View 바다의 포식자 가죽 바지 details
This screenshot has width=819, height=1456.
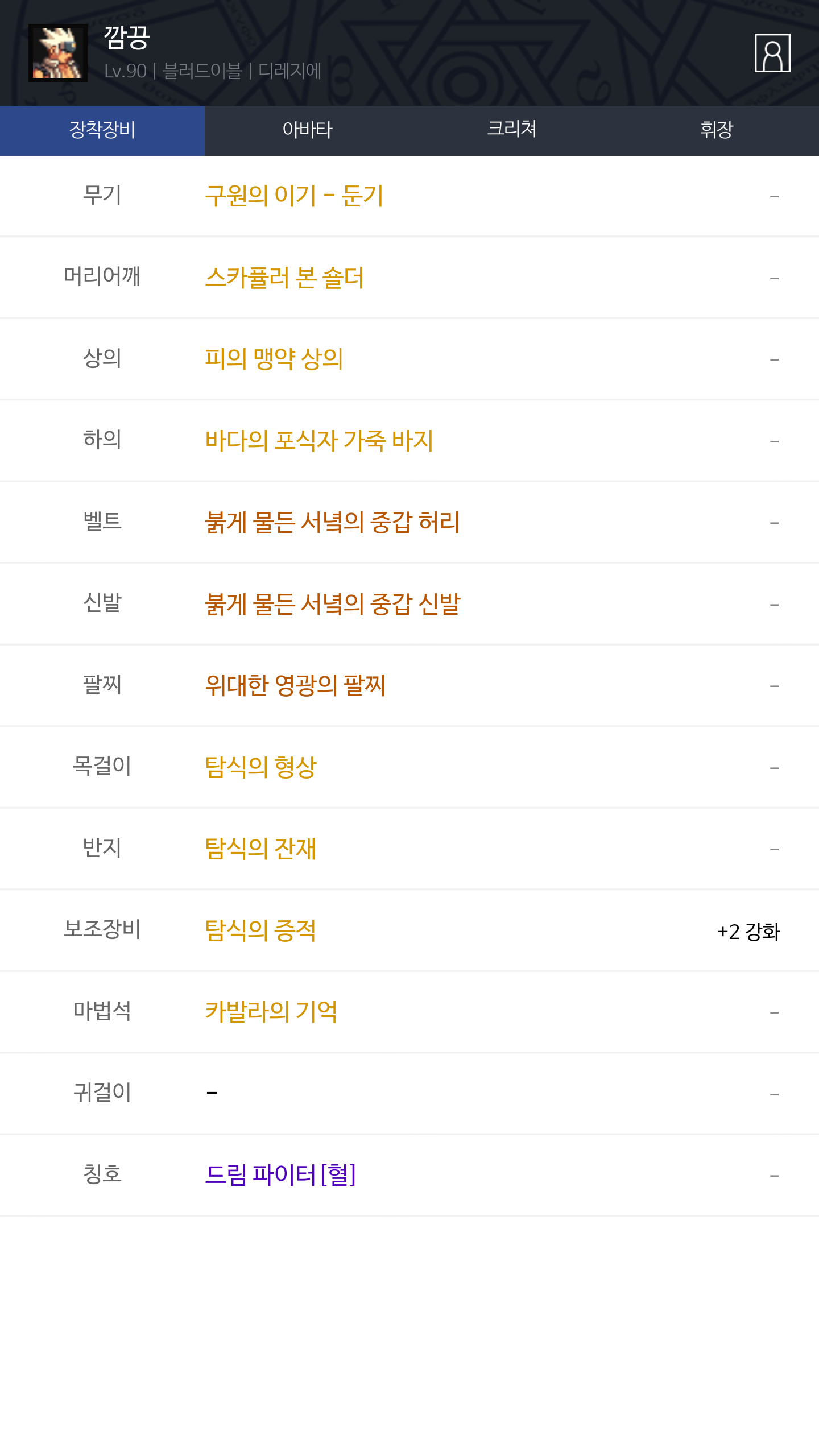(319, 441)
